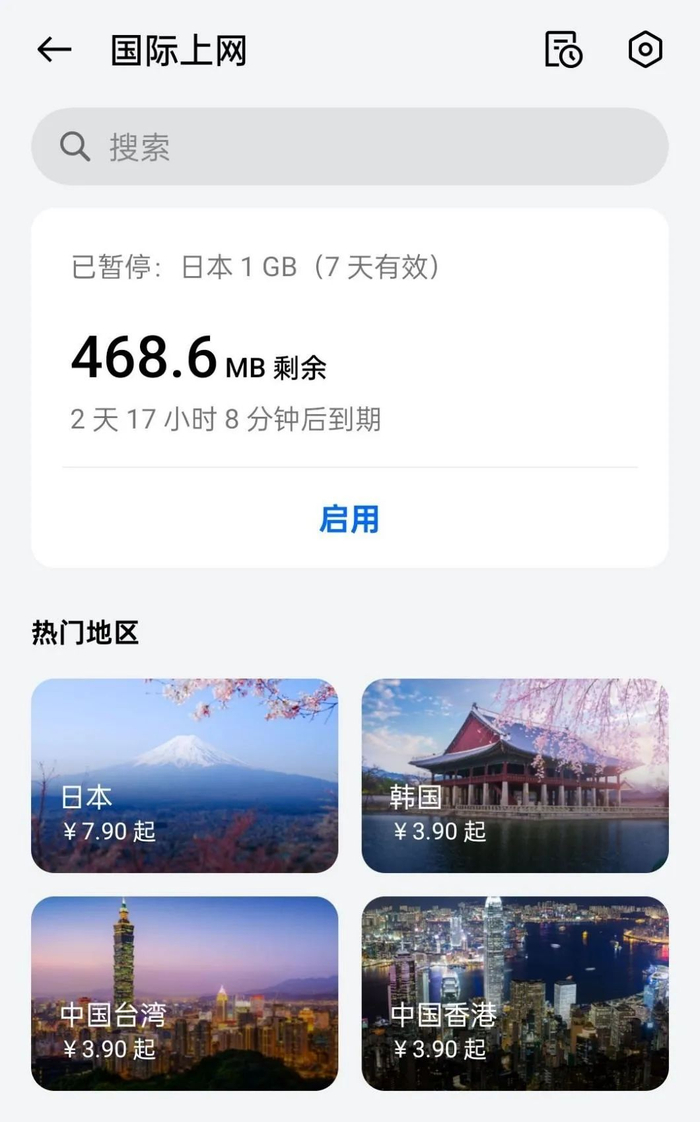
Task: Select the 中国香港 region card
Action: [515, 993]
